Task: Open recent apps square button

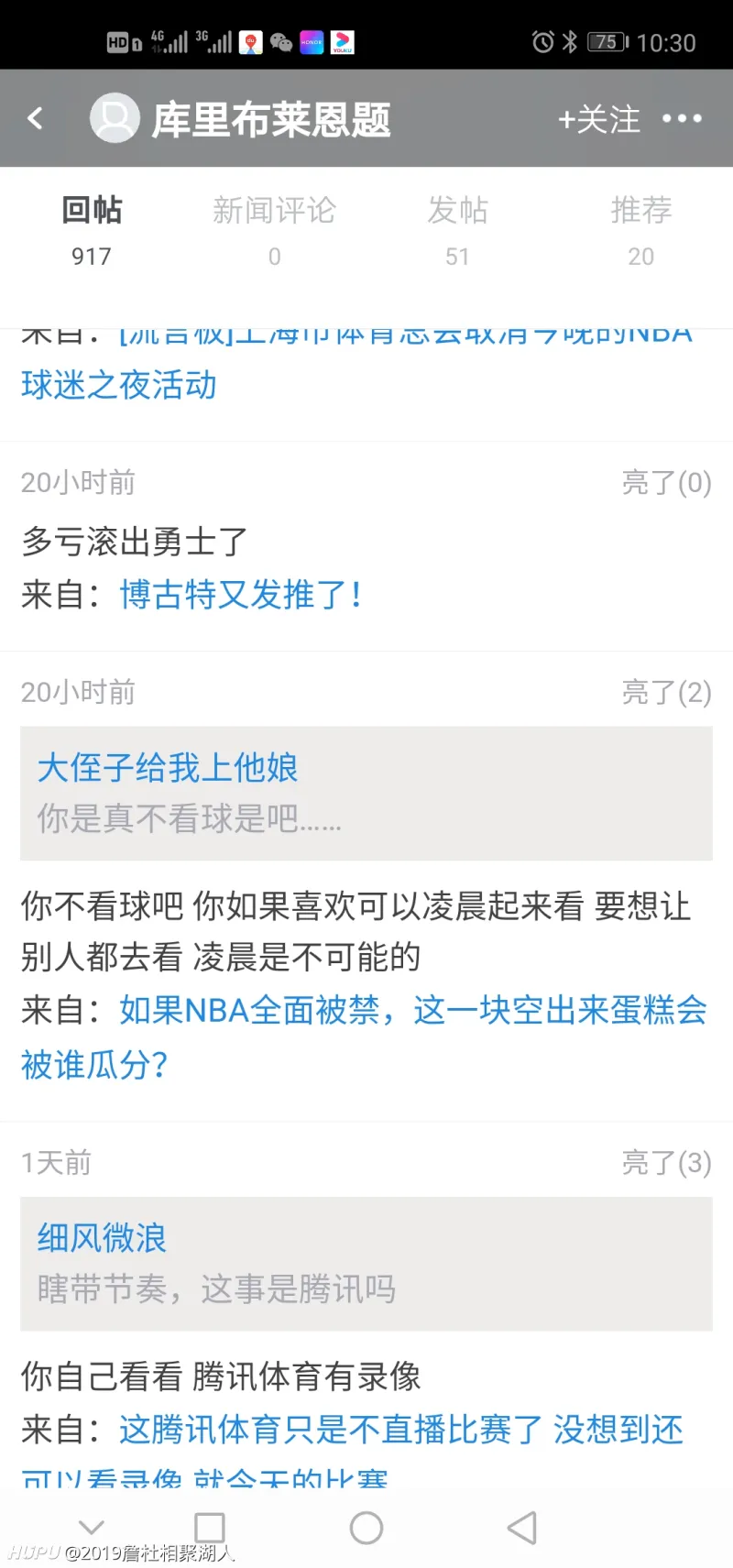Action: click(210, 1528)
